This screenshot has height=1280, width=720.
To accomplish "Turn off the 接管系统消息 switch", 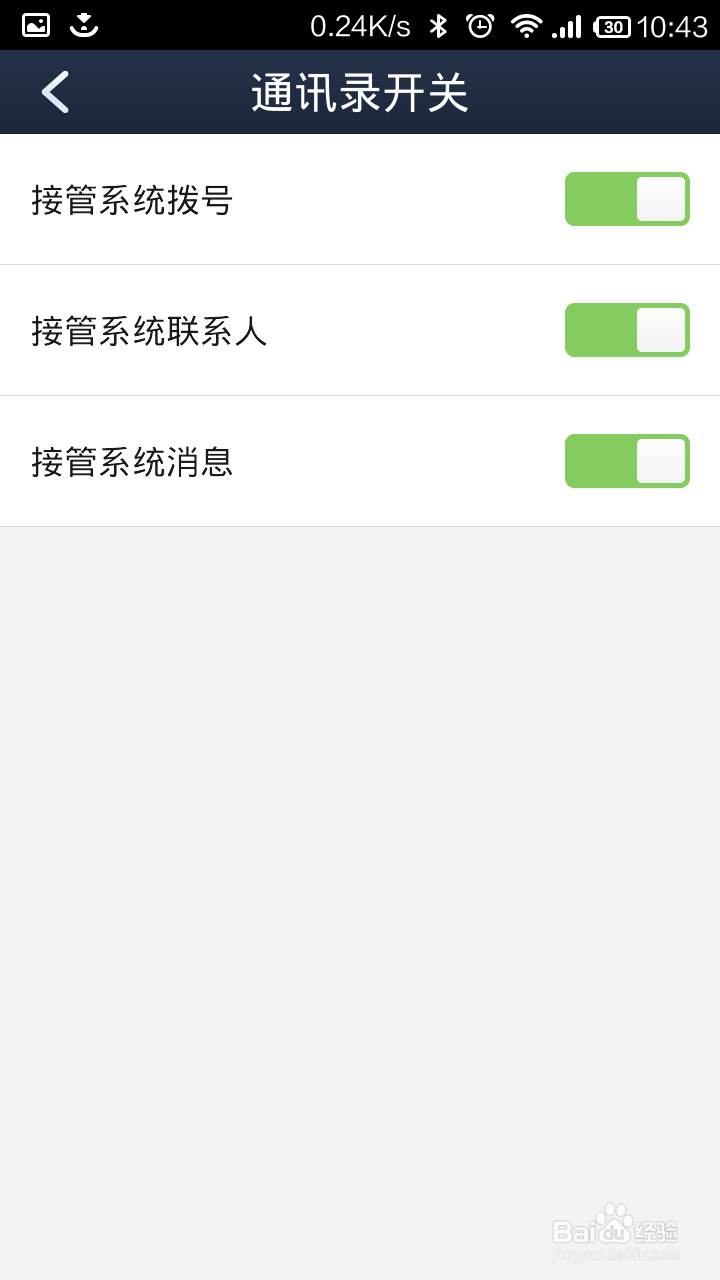I will click(x=627, y=461).
